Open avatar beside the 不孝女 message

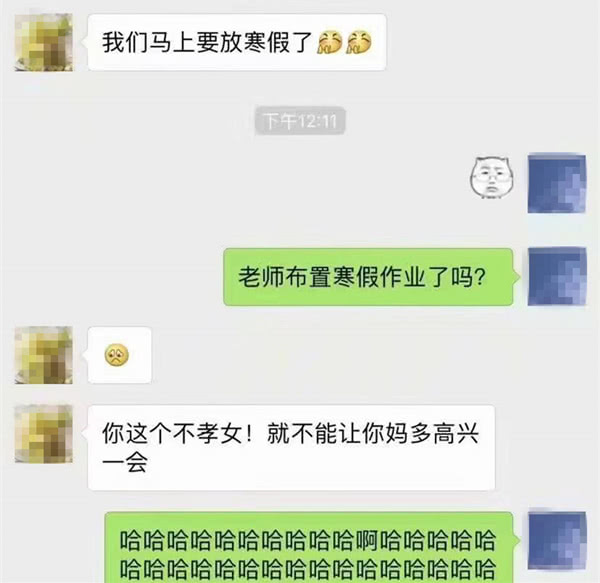[x=43, y=432]
